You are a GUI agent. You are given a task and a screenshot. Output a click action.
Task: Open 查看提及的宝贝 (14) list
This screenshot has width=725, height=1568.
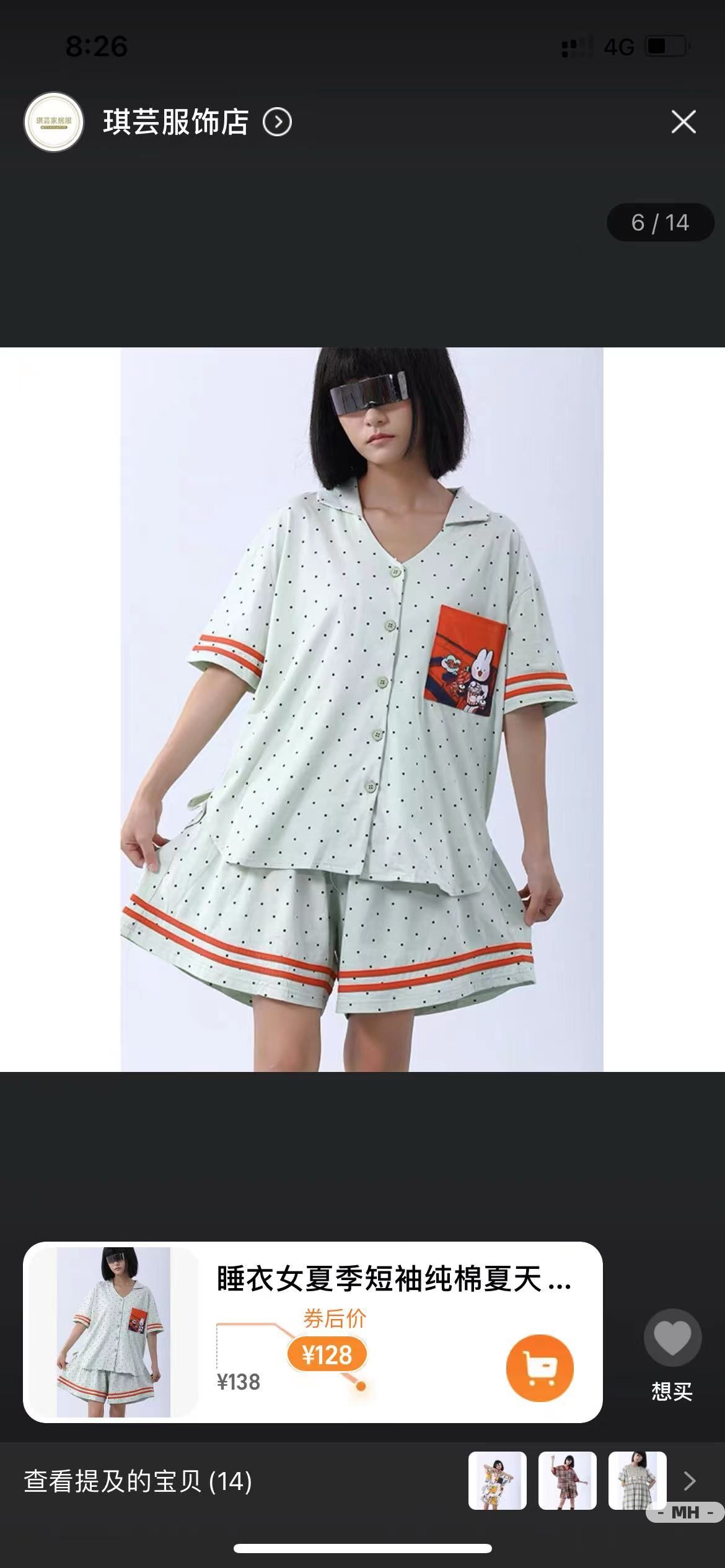click(138, 1481)
